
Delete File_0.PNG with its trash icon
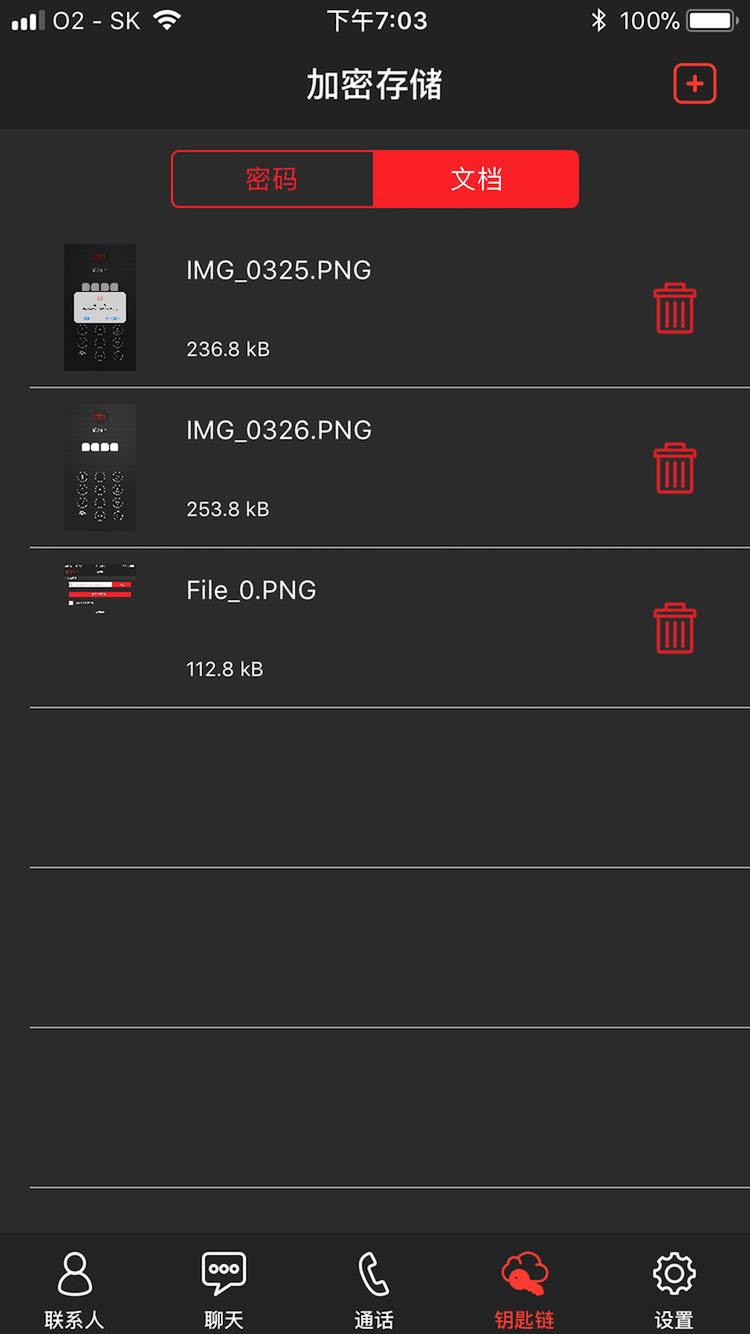coord(675,628)
